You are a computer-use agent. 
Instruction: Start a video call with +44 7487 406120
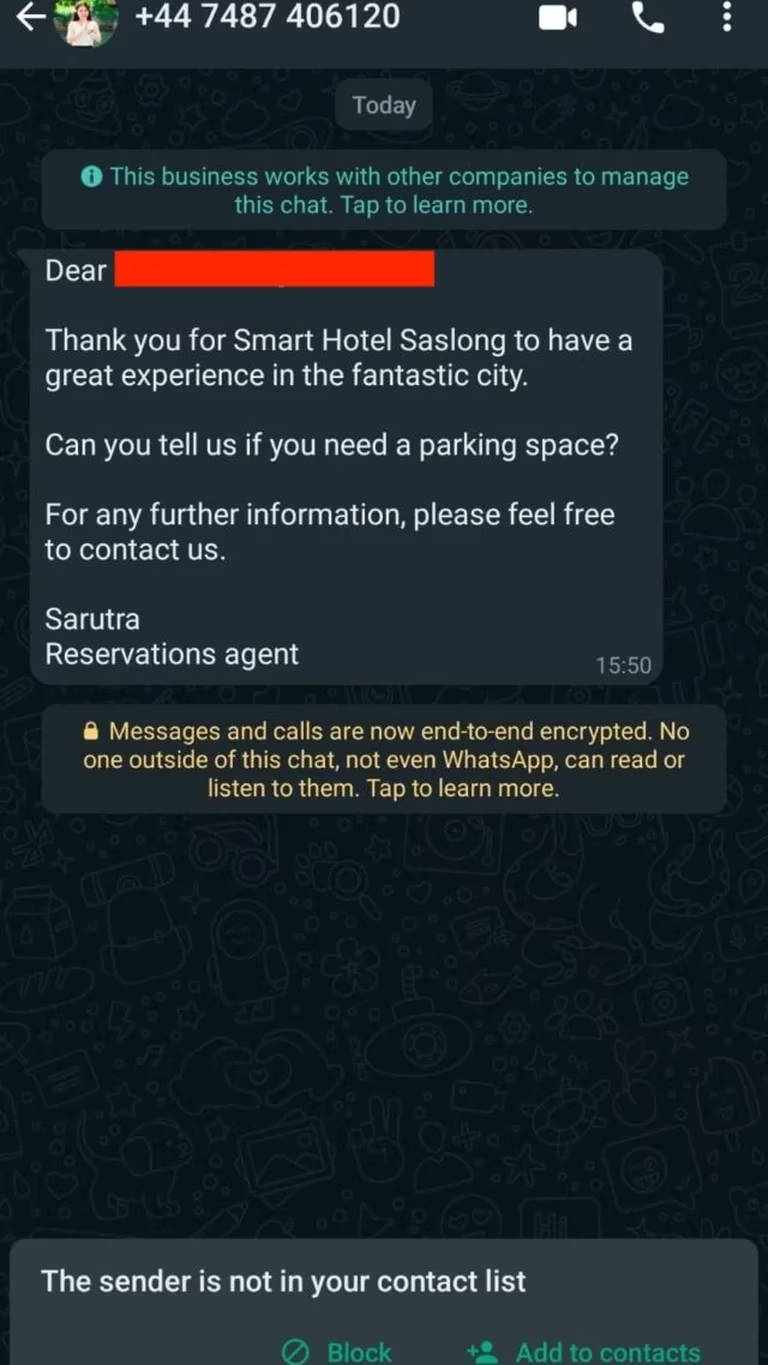[x=558, y=17]
